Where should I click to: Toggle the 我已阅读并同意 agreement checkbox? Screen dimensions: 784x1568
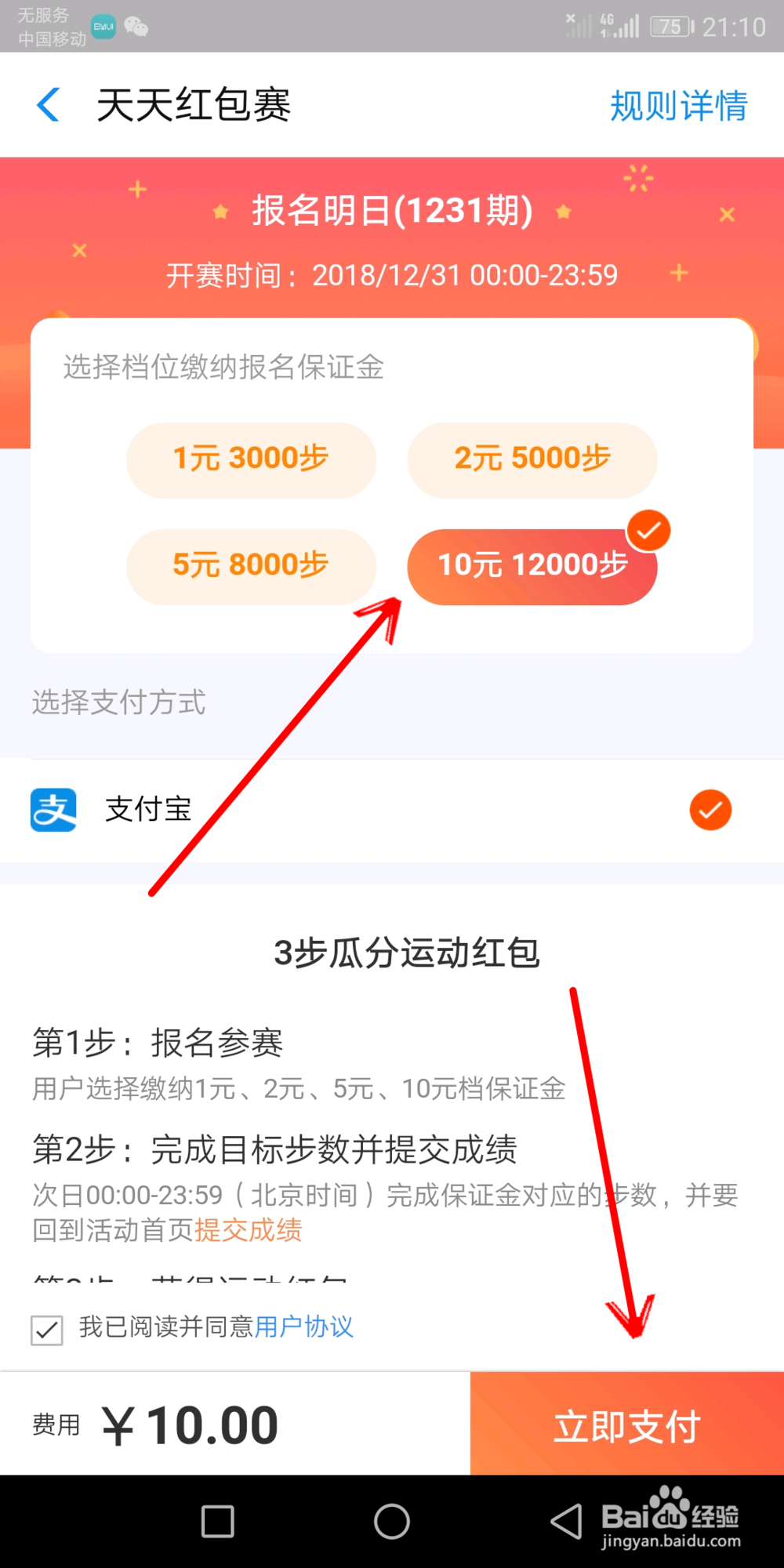pos(47,1328)
